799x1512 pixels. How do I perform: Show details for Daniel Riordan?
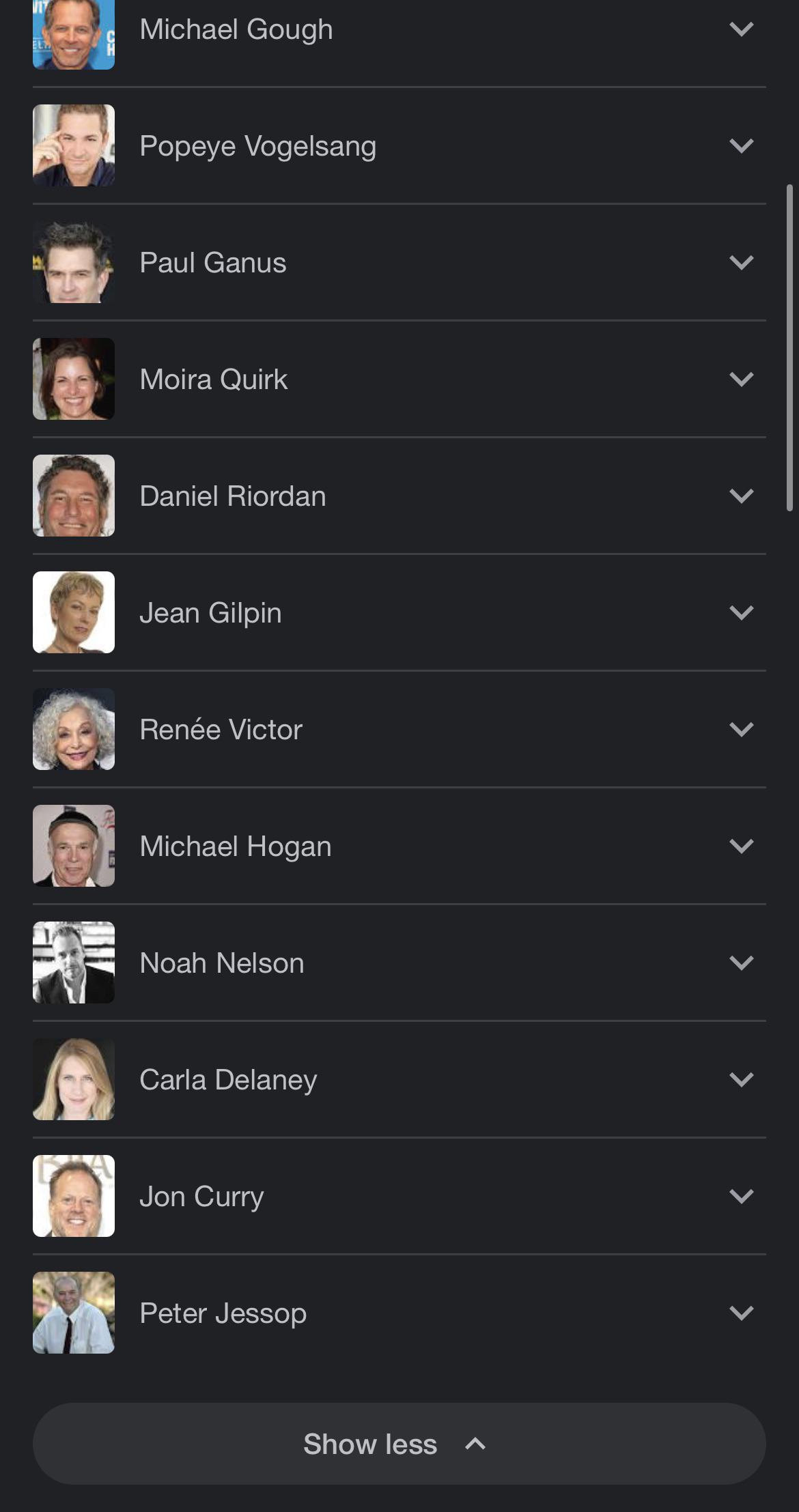(x=741, y=496)
